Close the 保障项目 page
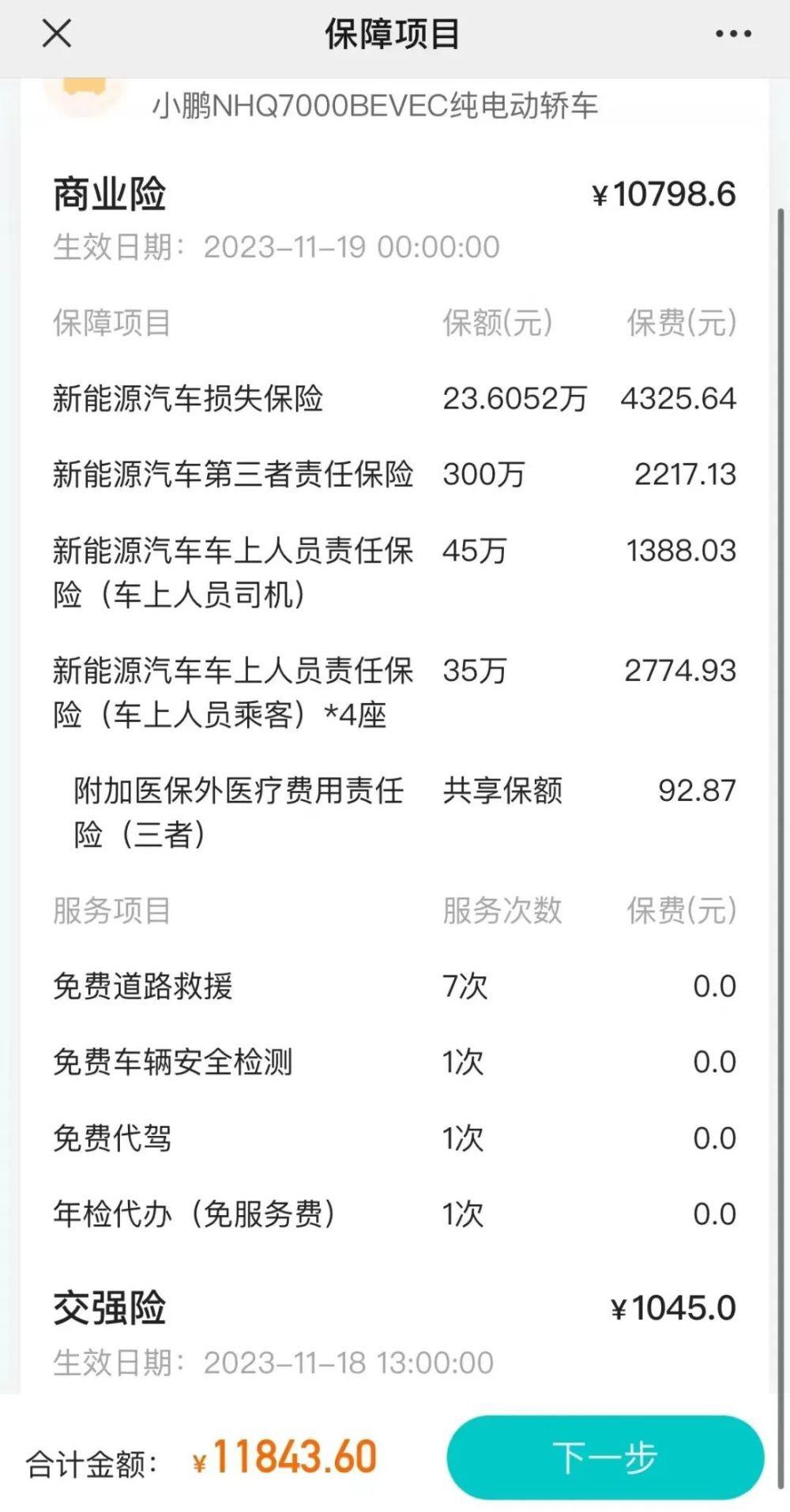The image size is (790, 1512). coord(57,34)
